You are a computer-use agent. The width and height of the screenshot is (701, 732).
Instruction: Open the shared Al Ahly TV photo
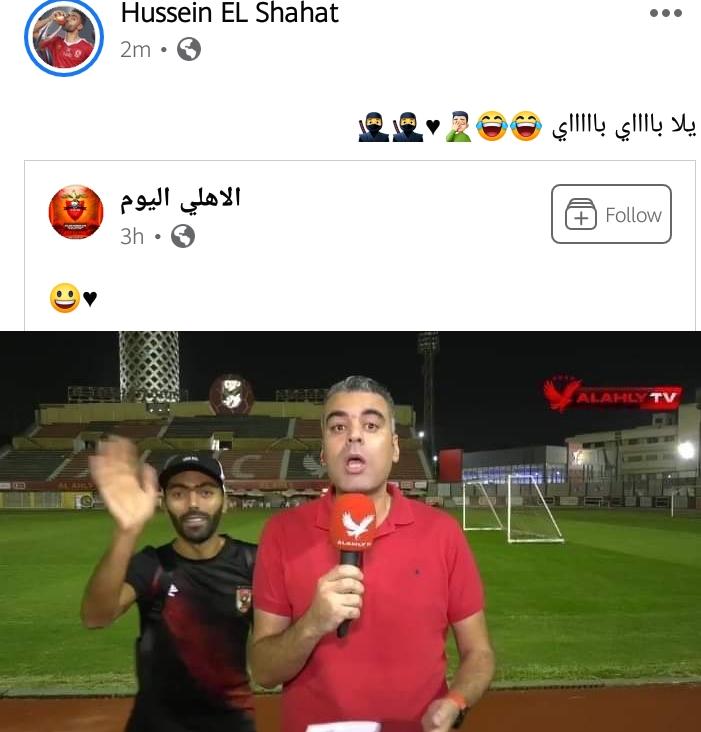pos(350,530)
